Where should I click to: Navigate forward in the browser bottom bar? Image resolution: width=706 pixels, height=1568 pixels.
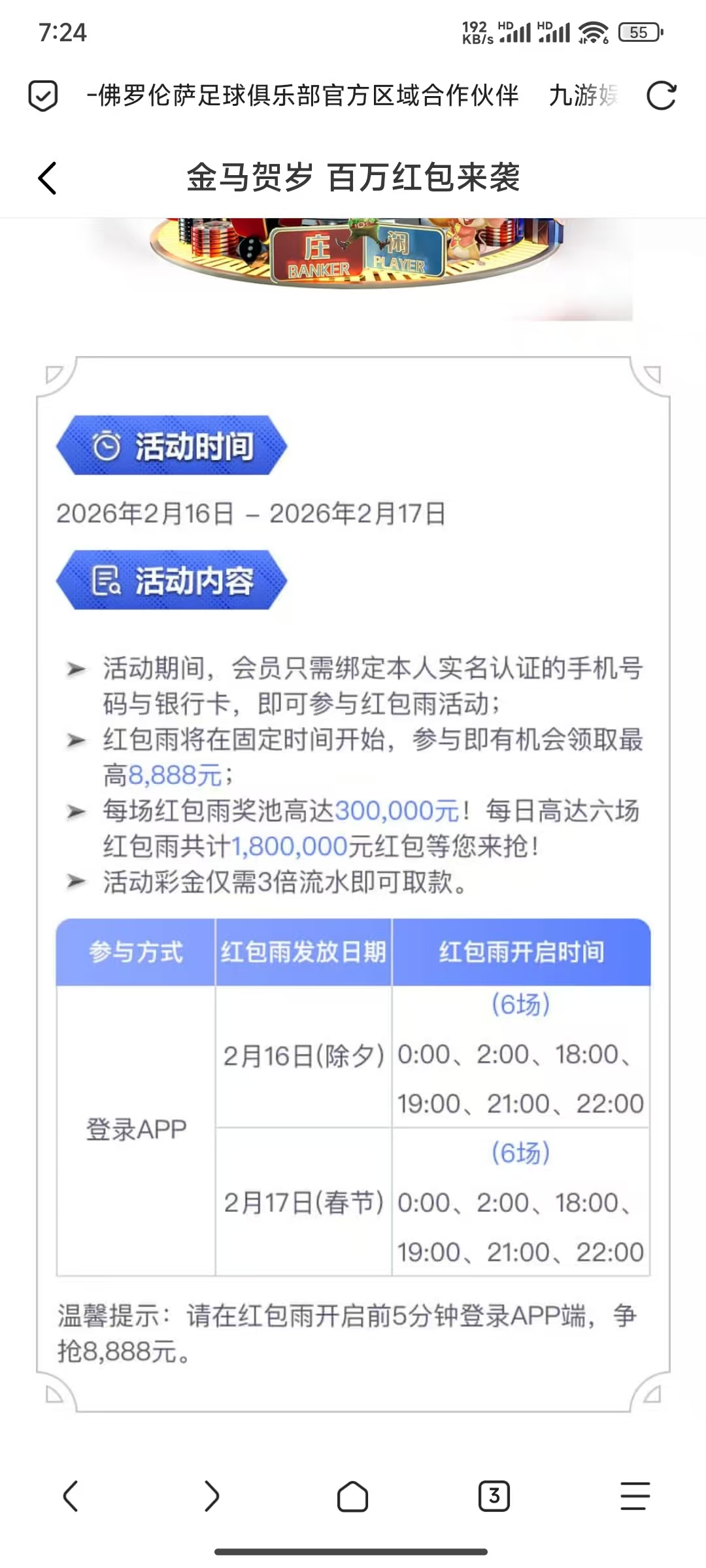tap(211, 1495)
